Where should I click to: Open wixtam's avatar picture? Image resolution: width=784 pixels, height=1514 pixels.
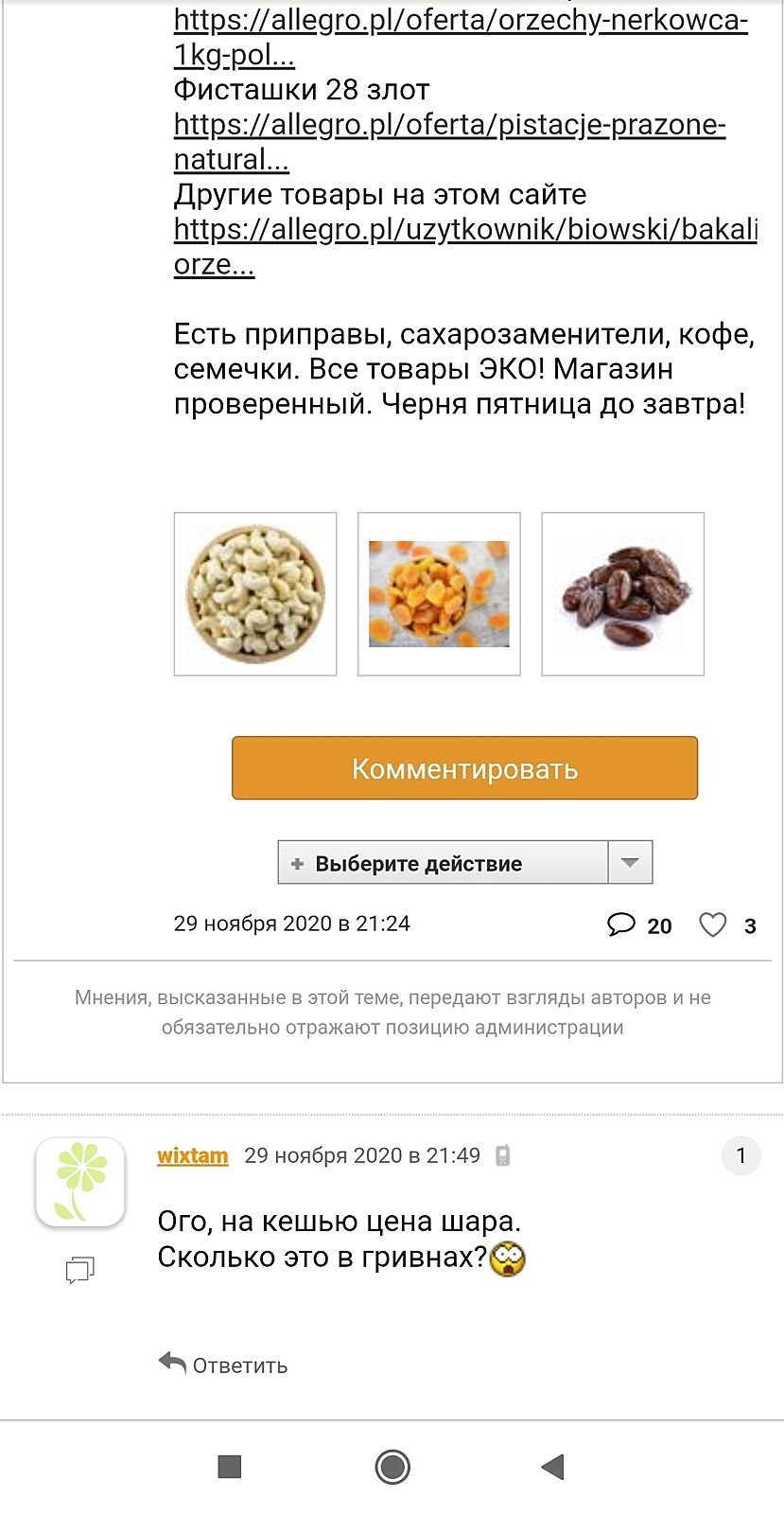(80, 1182)
